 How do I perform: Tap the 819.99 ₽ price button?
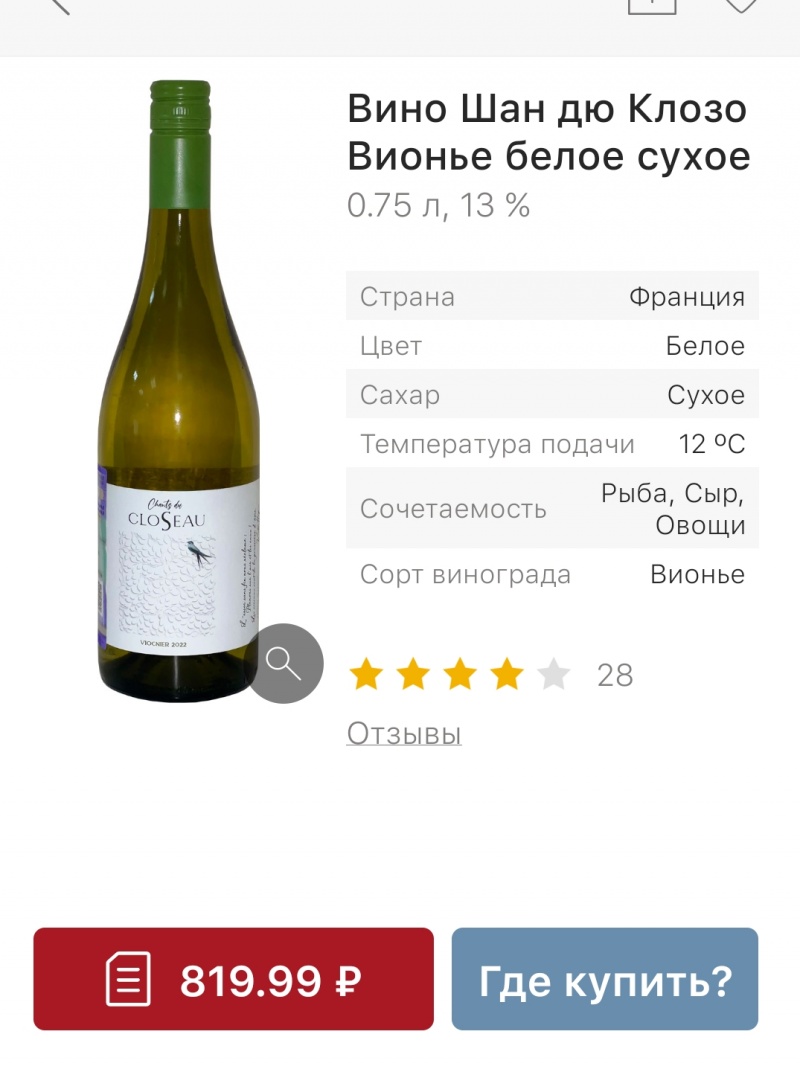tap(233, 979)
